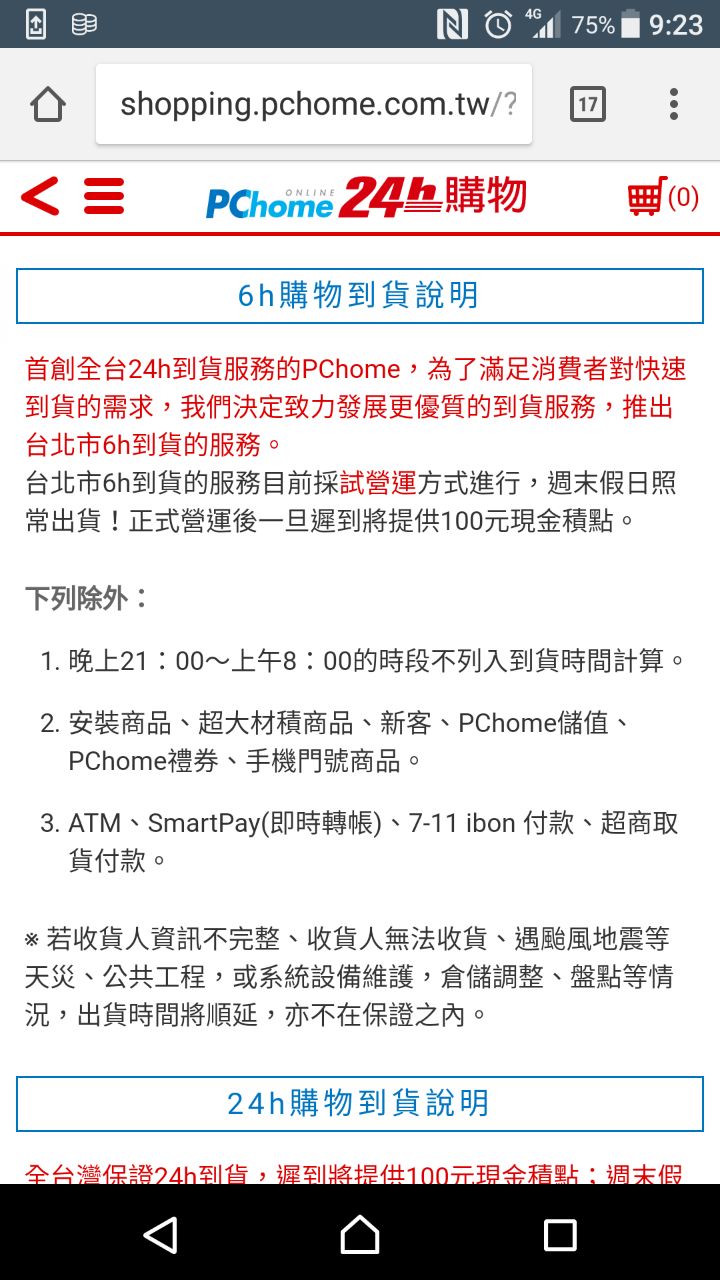This screenshot has height=1280, width=720.
Task: Open the recent apps overview
Action: 560,1234
